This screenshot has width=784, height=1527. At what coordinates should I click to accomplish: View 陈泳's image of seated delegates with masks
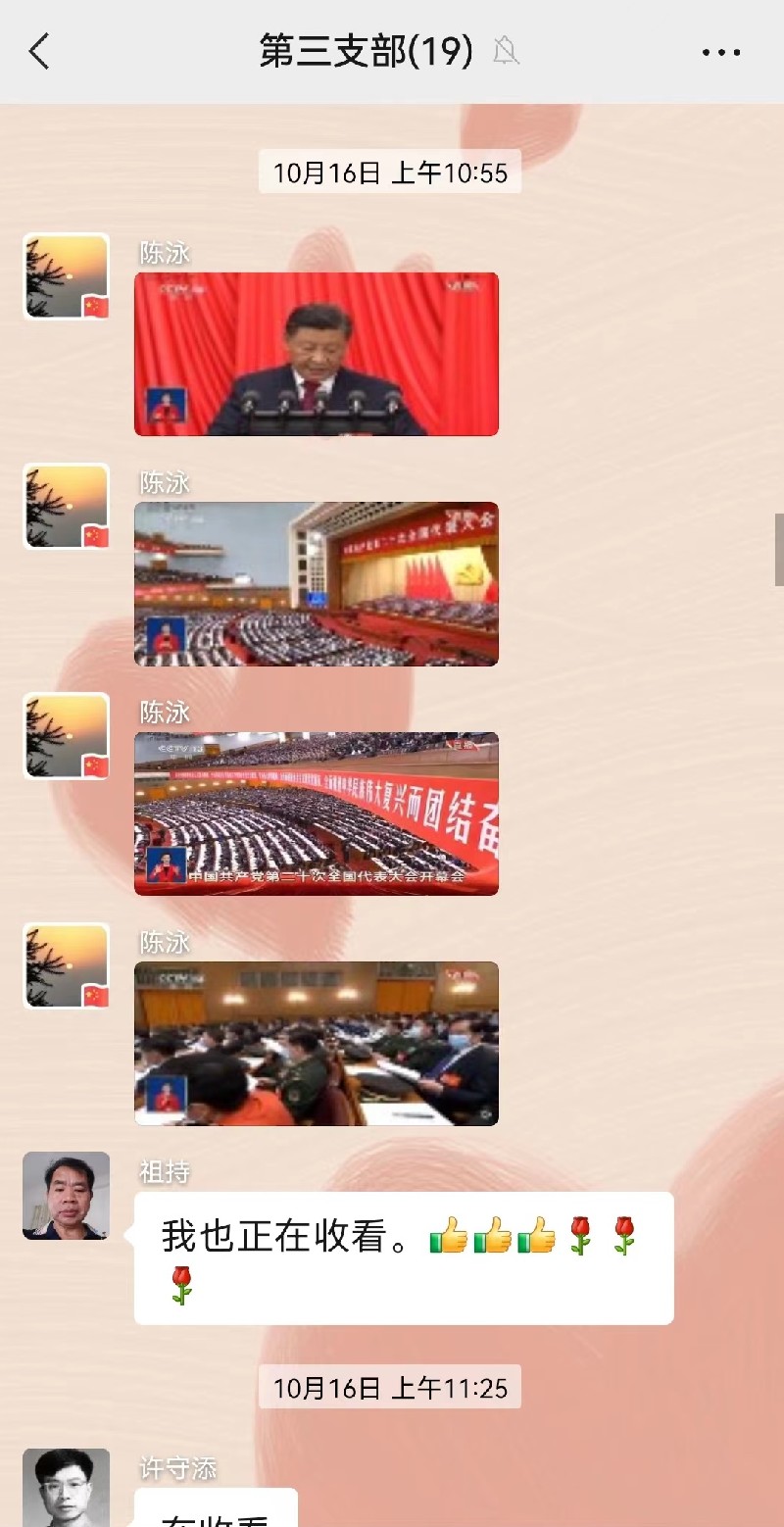point(316,1043)
